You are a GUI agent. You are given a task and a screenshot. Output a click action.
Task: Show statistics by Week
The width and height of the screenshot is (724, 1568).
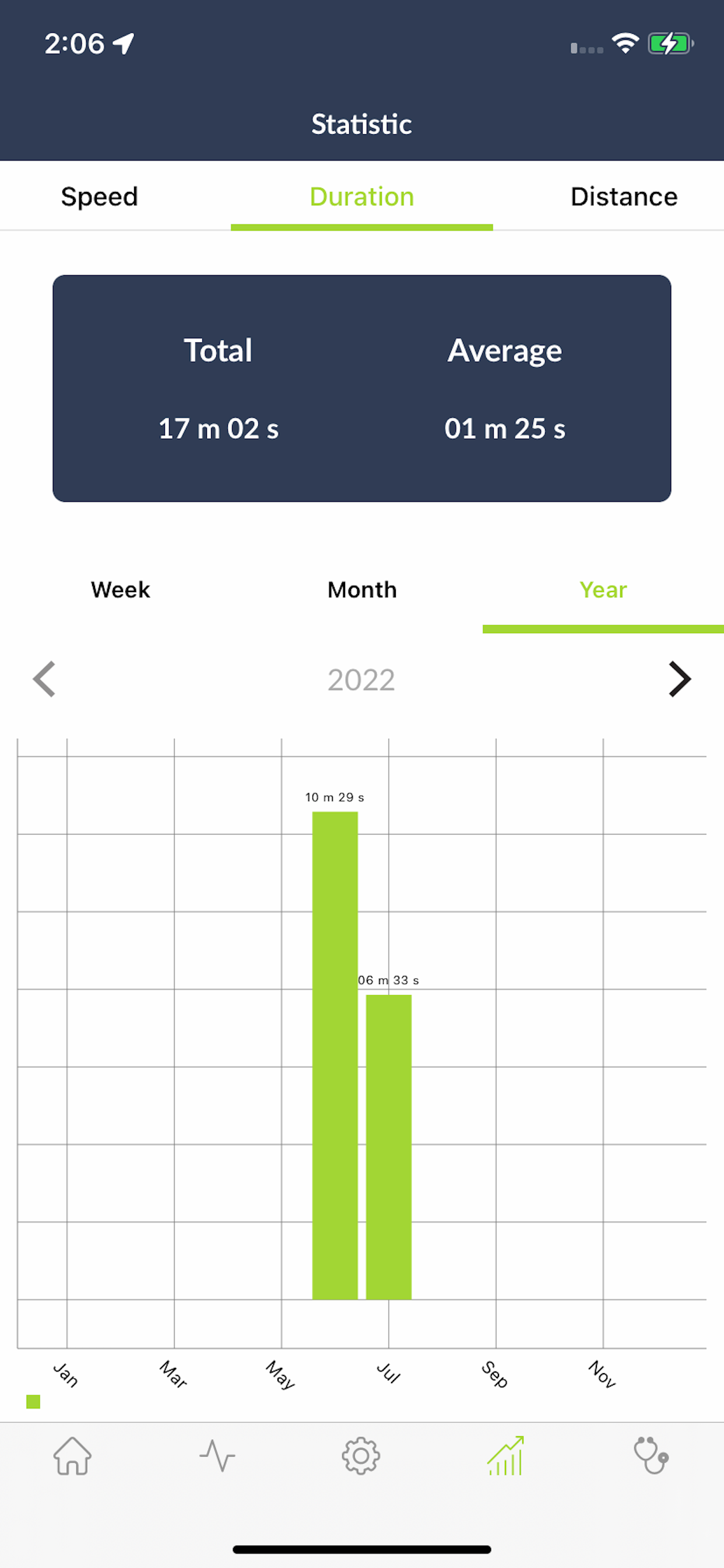(121, 590)
